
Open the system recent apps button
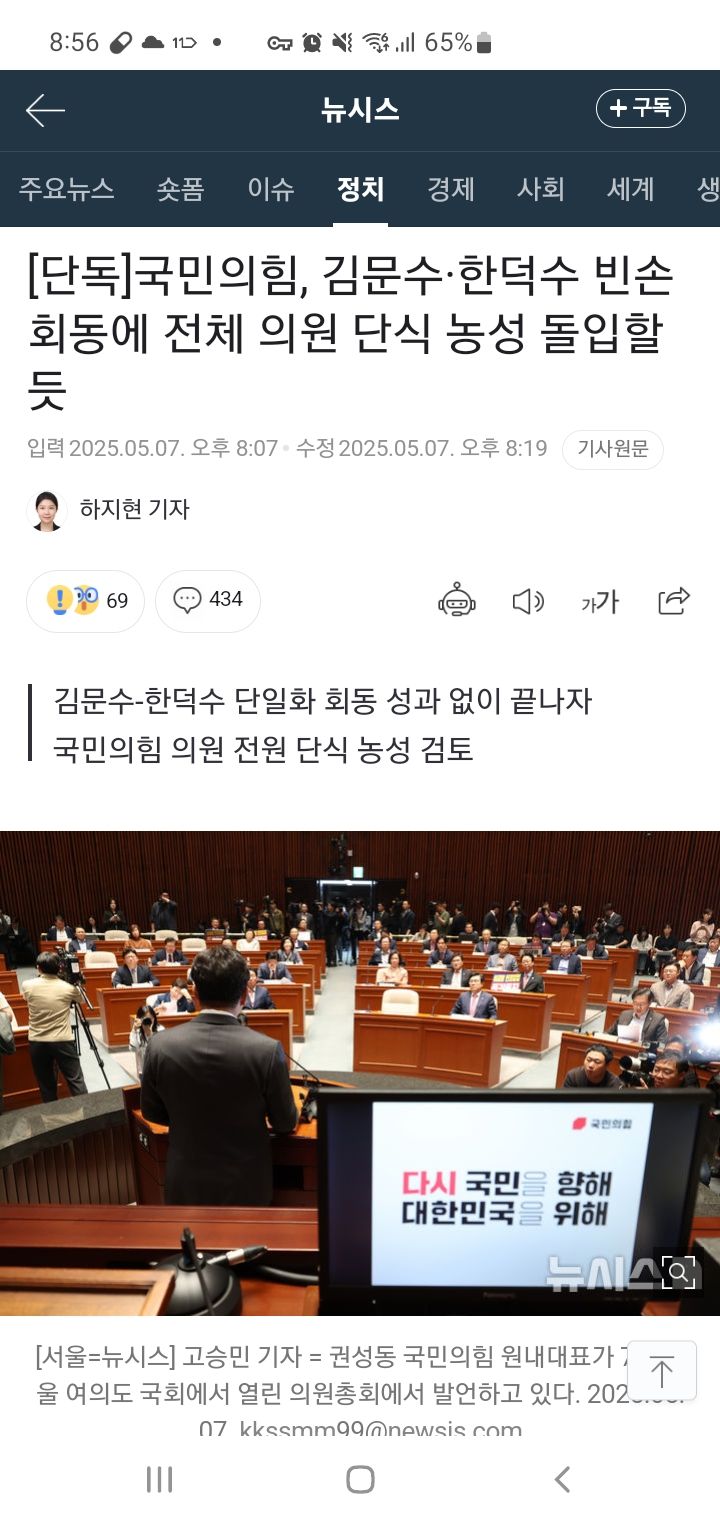159,1479
